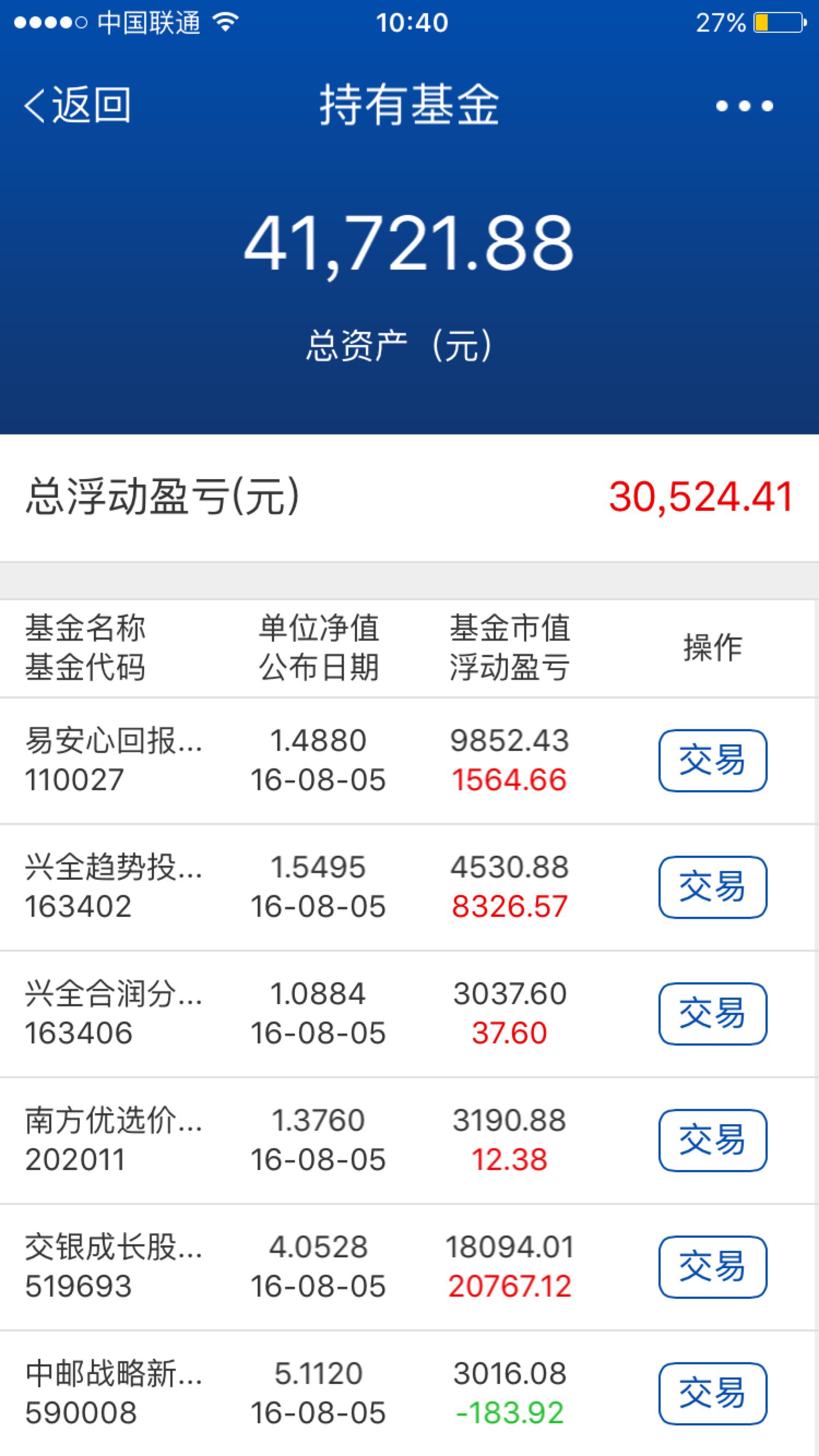Tap 交易 for fund 202011 南方优选价

pyautogui.click(x=713, y=1140)
